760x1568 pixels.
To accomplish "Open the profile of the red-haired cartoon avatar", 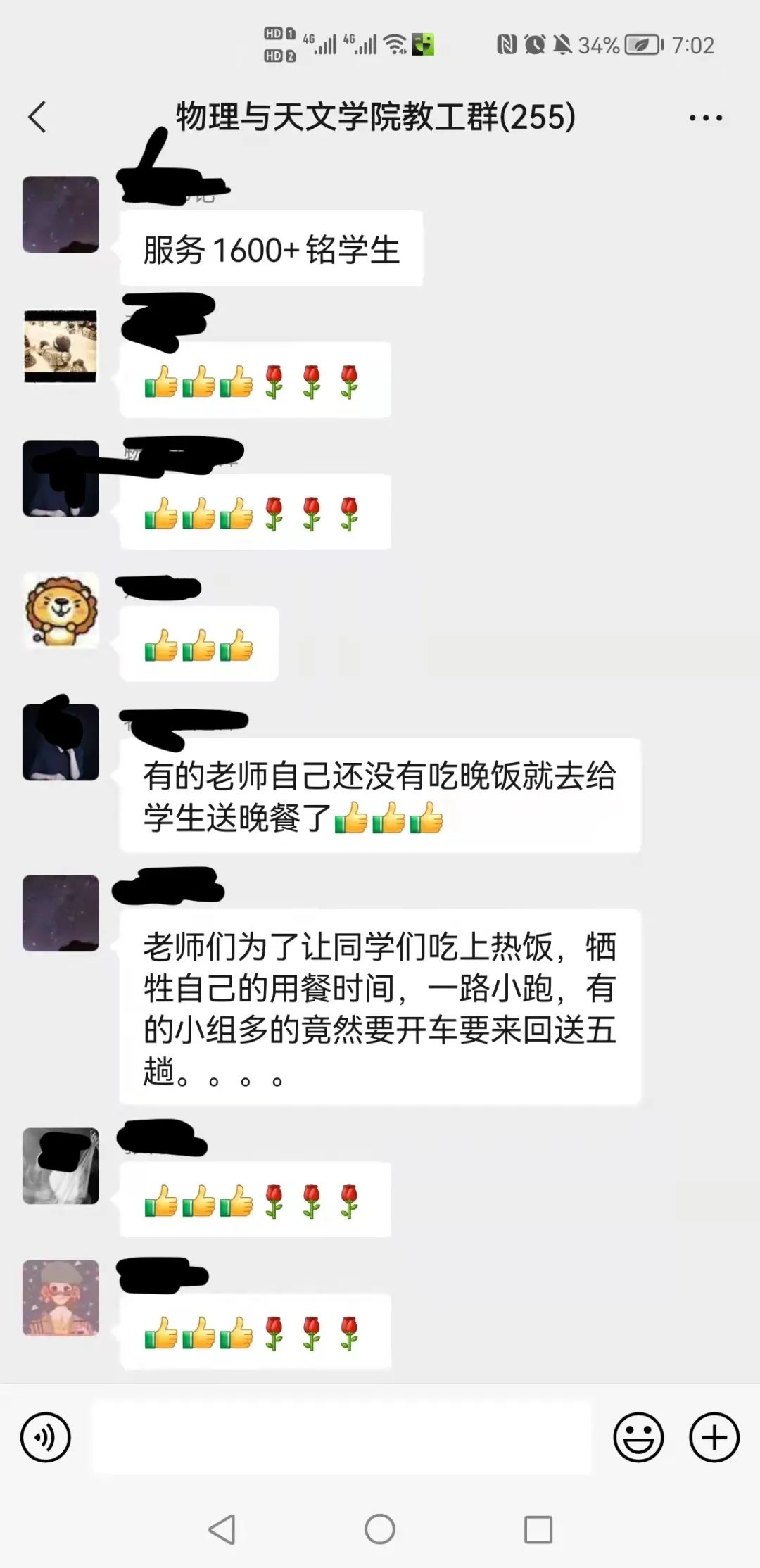I will click(x=61, y=1297).
